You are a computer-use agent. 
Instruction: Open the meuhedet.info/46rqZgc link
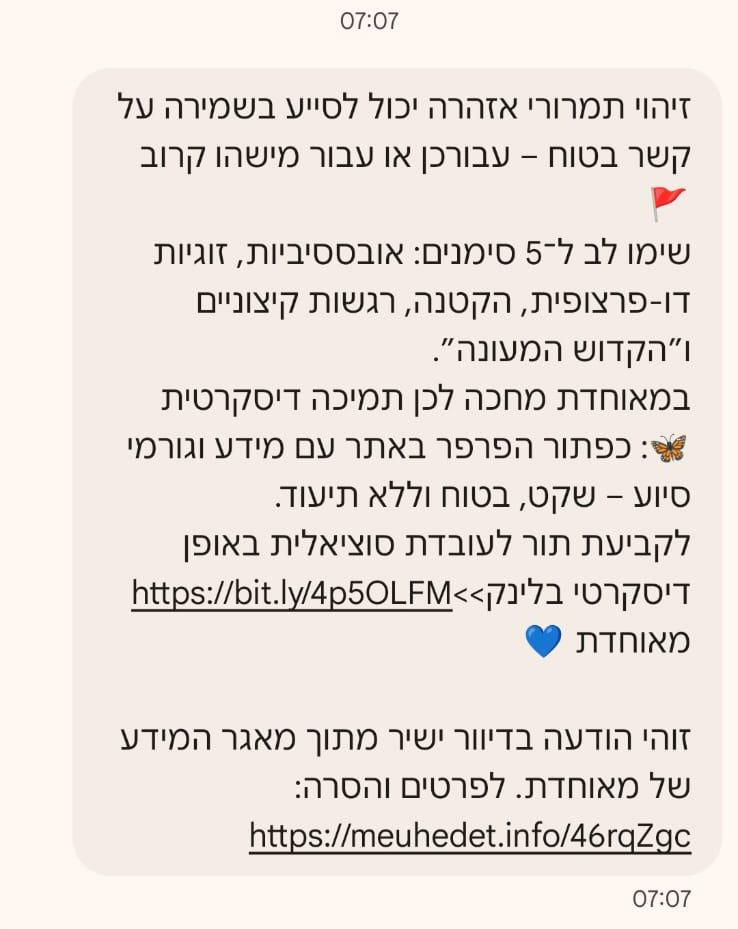pos(470,835)
